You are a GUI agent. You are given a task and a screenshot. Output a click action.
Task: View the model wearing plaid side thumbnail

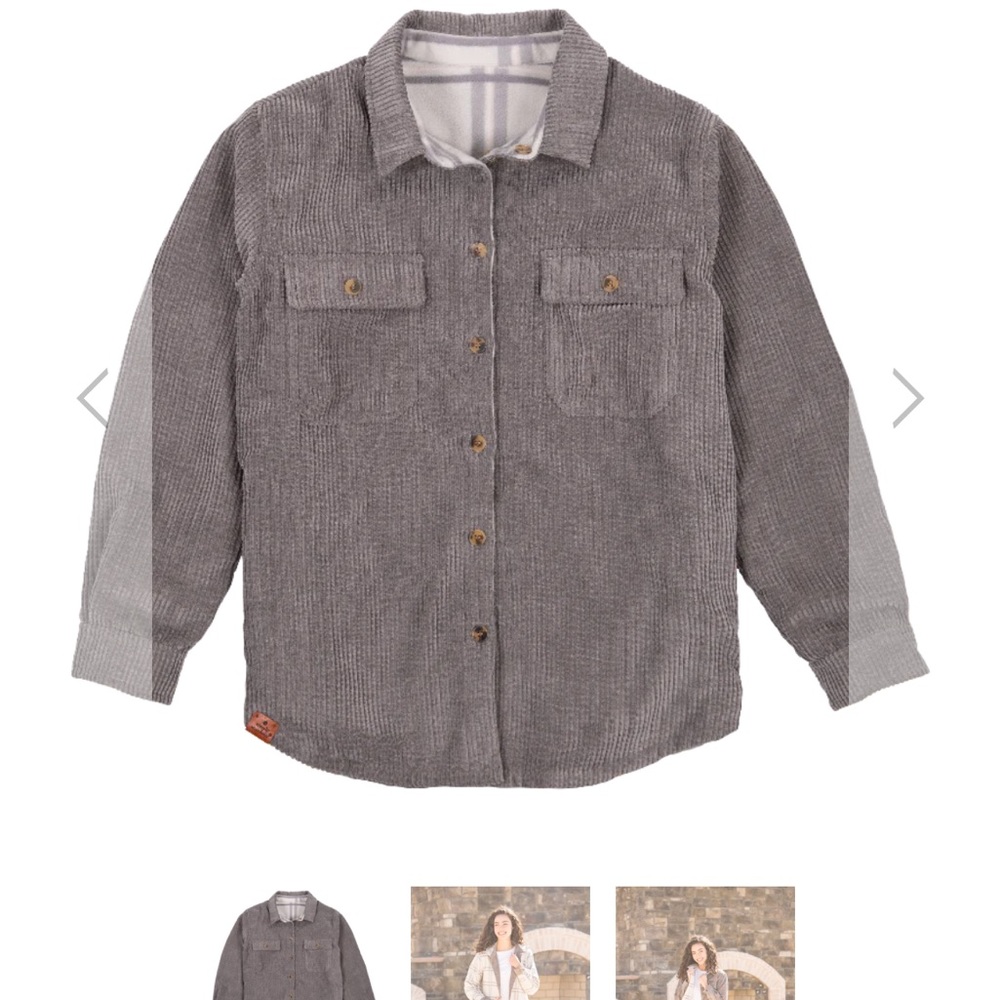tap(500, 943)
